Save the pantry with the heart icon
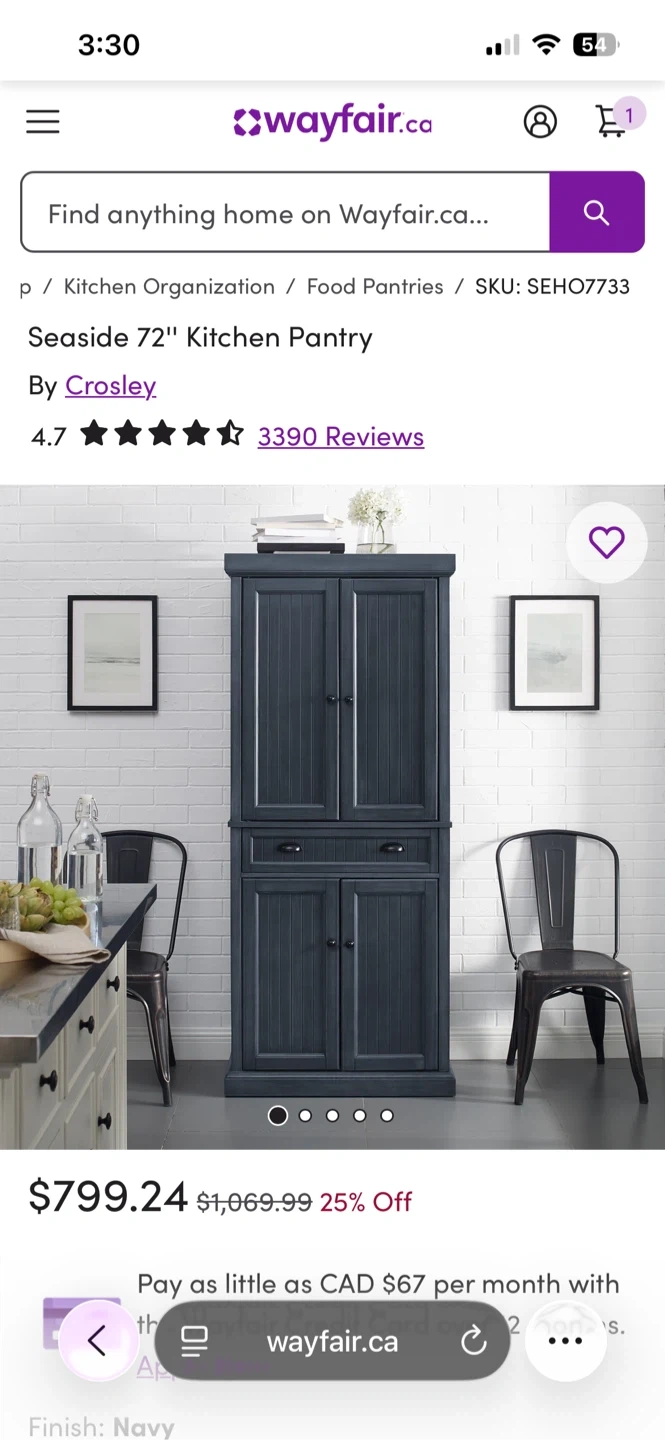Screen dimensions: 665x1440 (606, 542)
